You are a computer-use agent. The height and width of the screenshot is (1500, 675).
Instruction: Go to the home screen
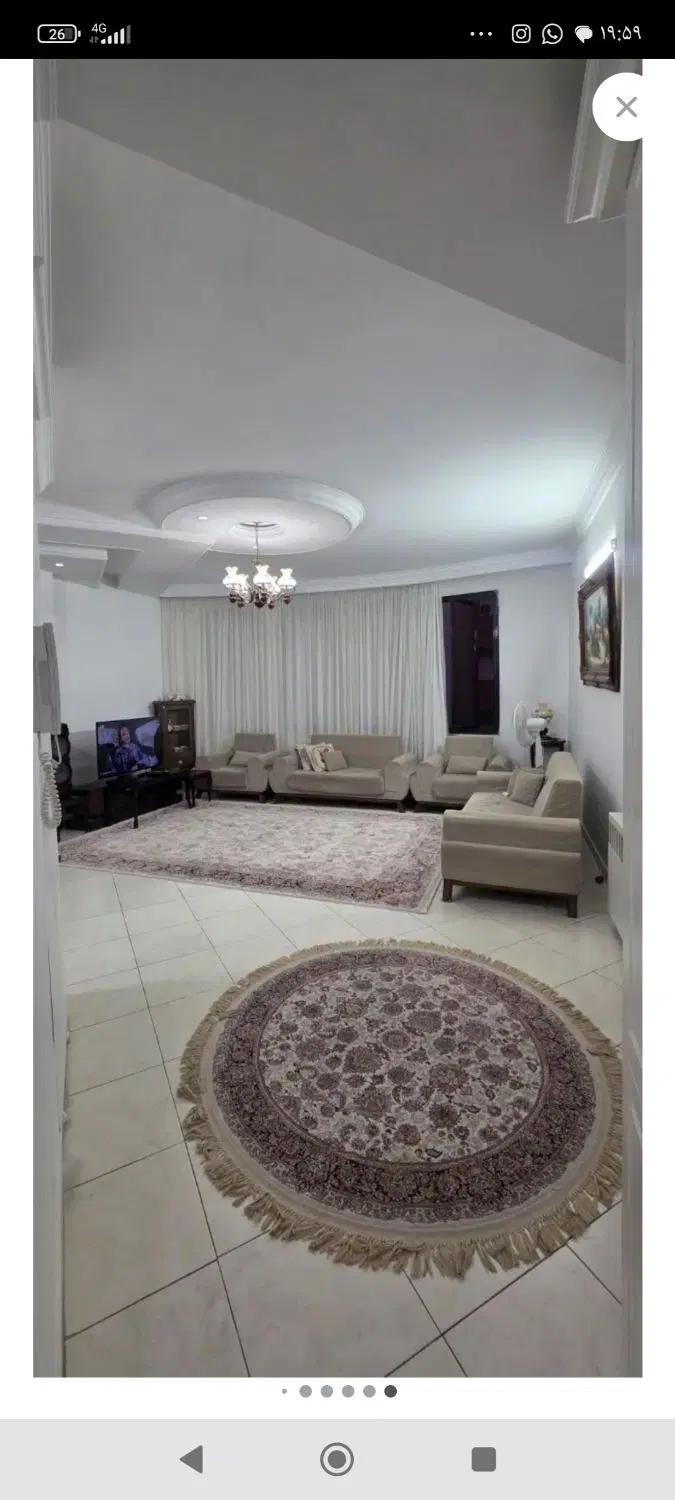pos(337,1459)
